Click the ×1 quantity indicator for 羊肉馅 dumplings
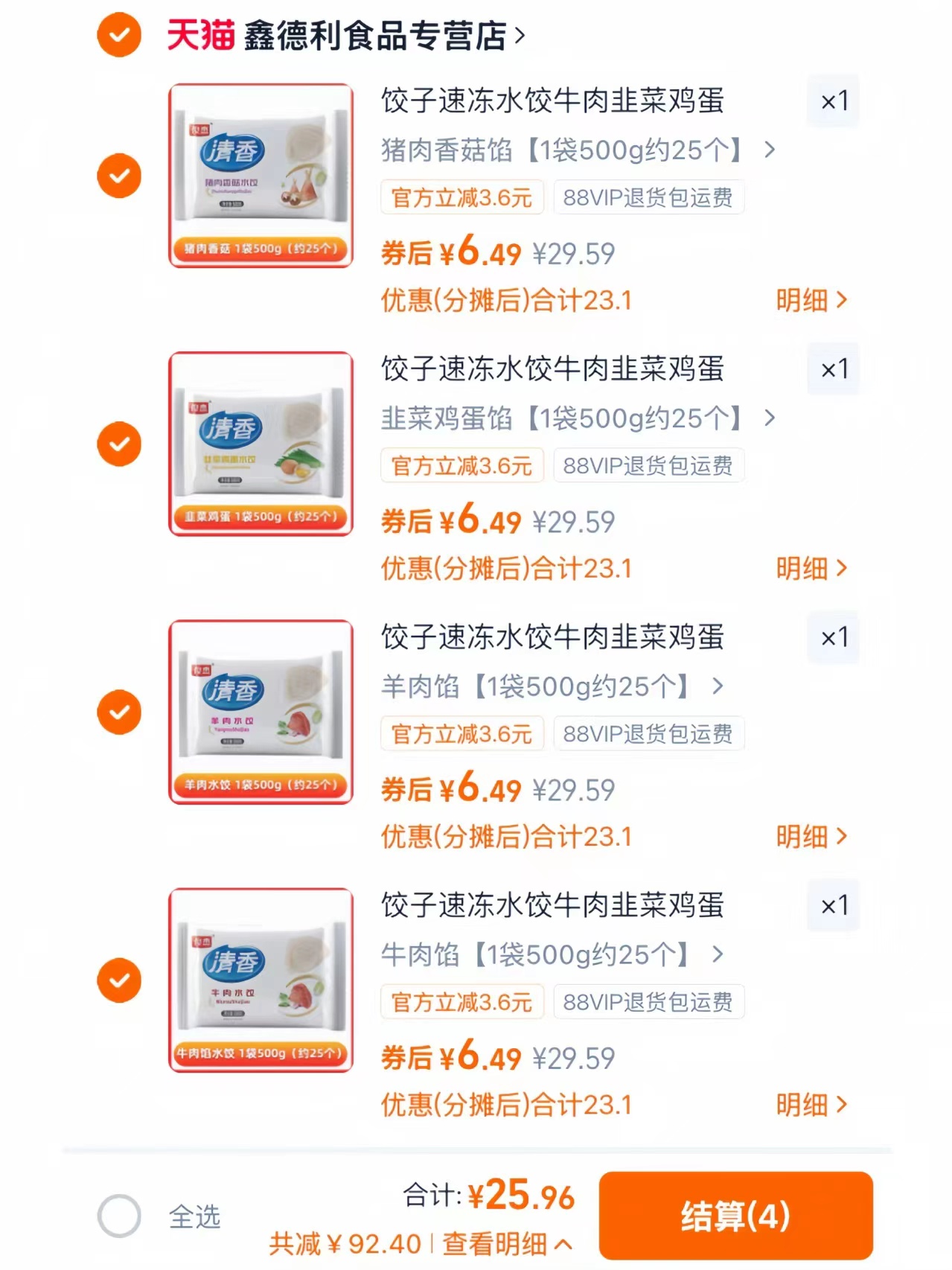This screenshot has height=1270, width=952. (833, 638)
